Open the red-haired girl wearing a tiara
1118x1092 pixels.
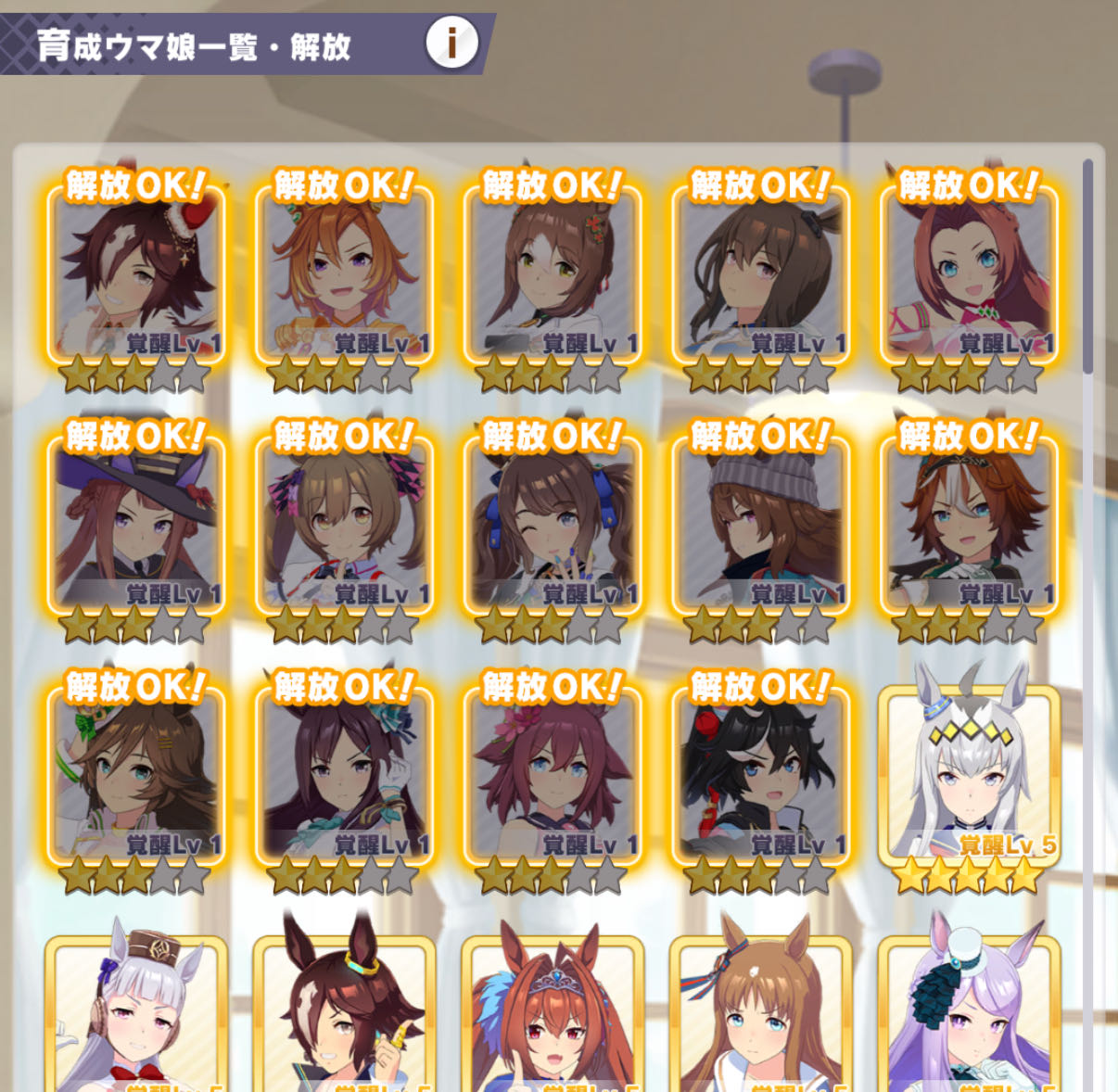[x=553, y=1010]
